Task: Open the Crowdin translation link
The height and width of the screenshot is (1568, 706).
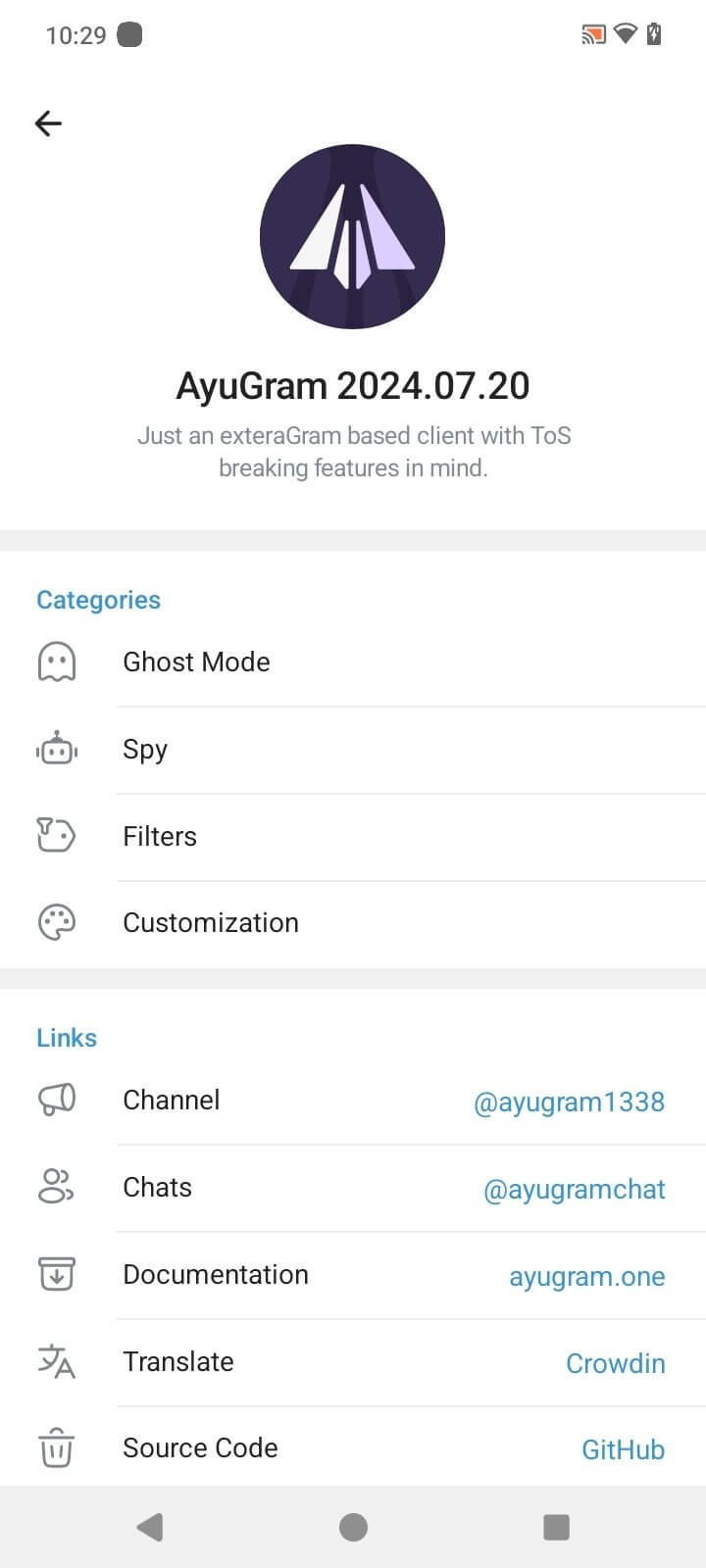Action: pos(615,1362)
